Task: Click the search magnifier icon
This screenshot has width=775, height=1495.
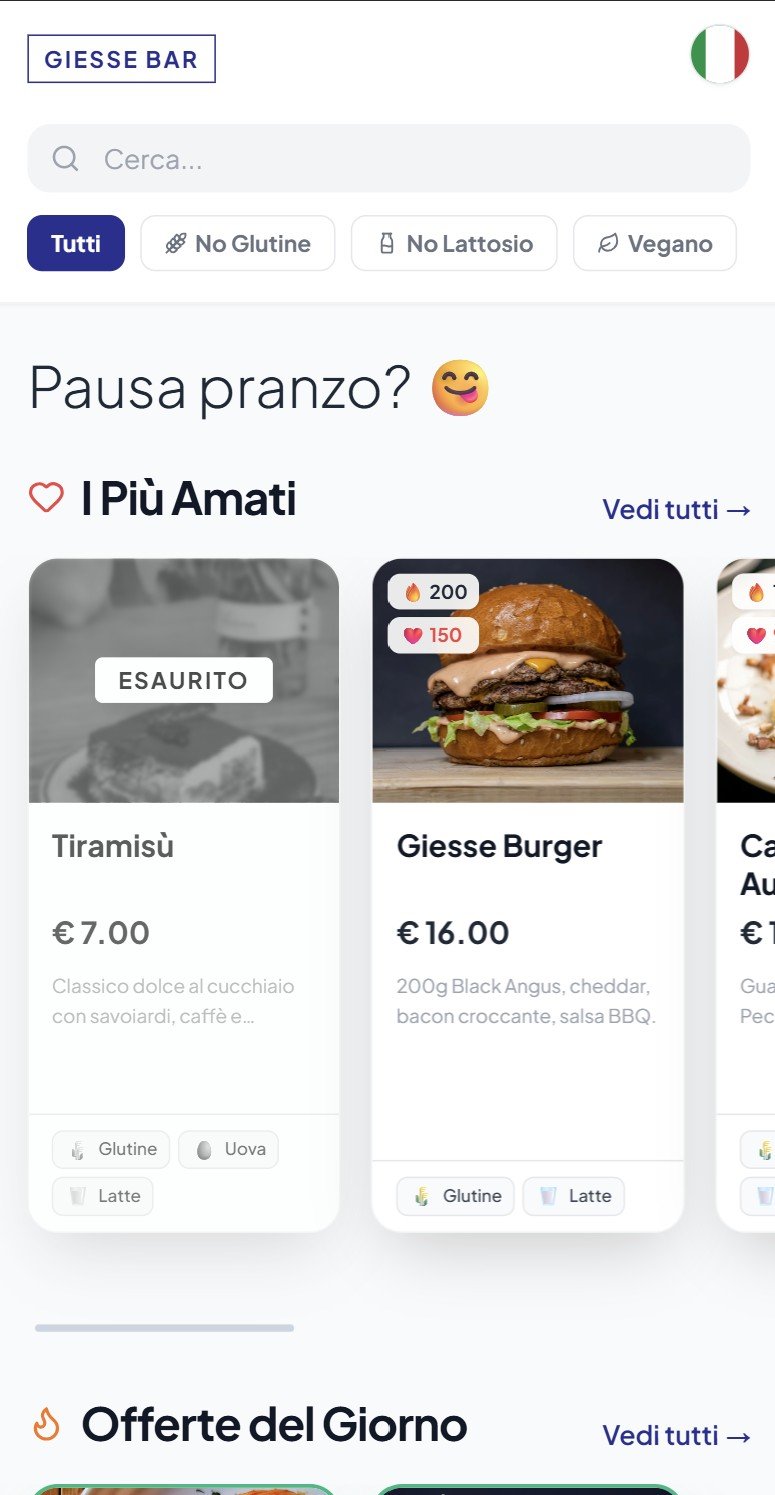Action: [x=65, y=158]
